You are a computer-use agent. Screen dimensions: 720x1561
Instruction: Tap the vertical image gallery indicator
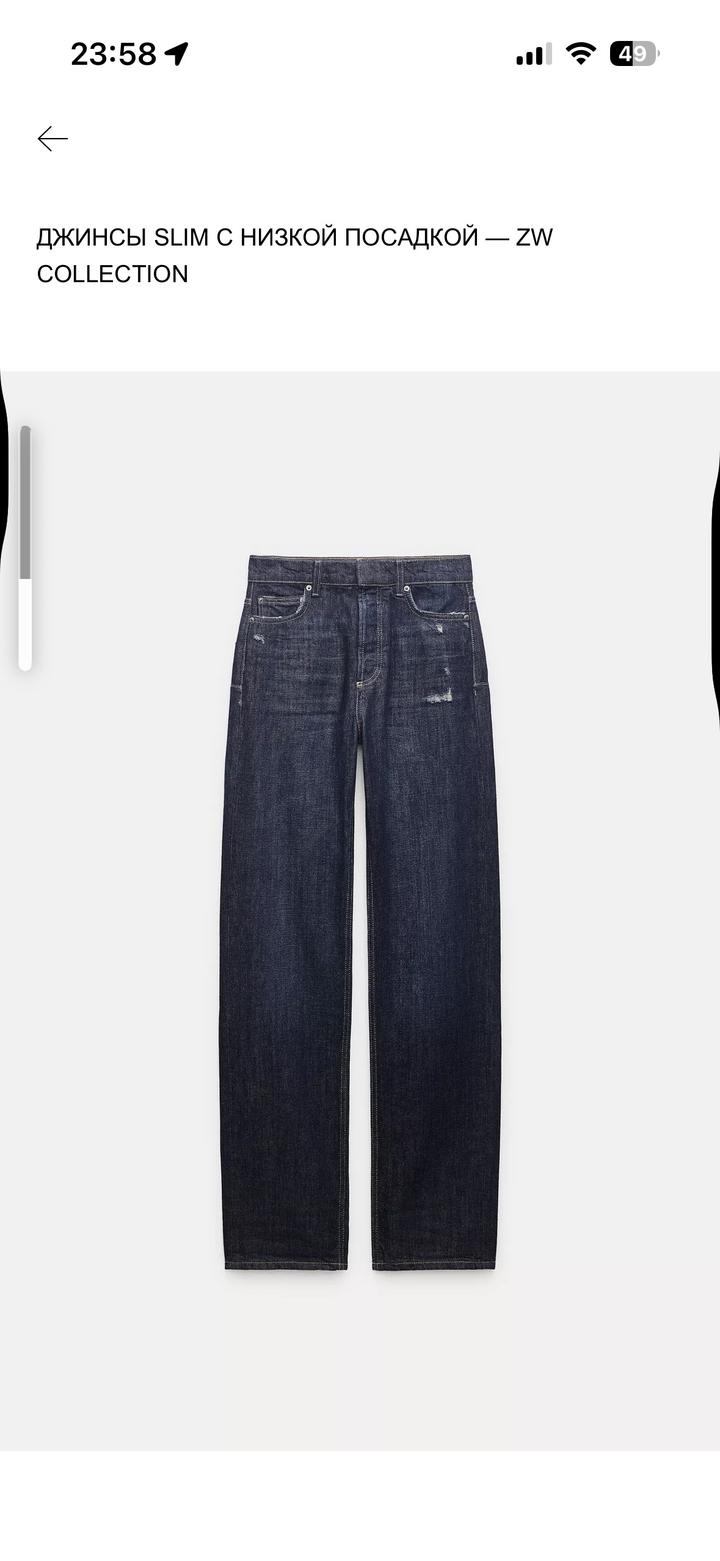pos(25,548)
